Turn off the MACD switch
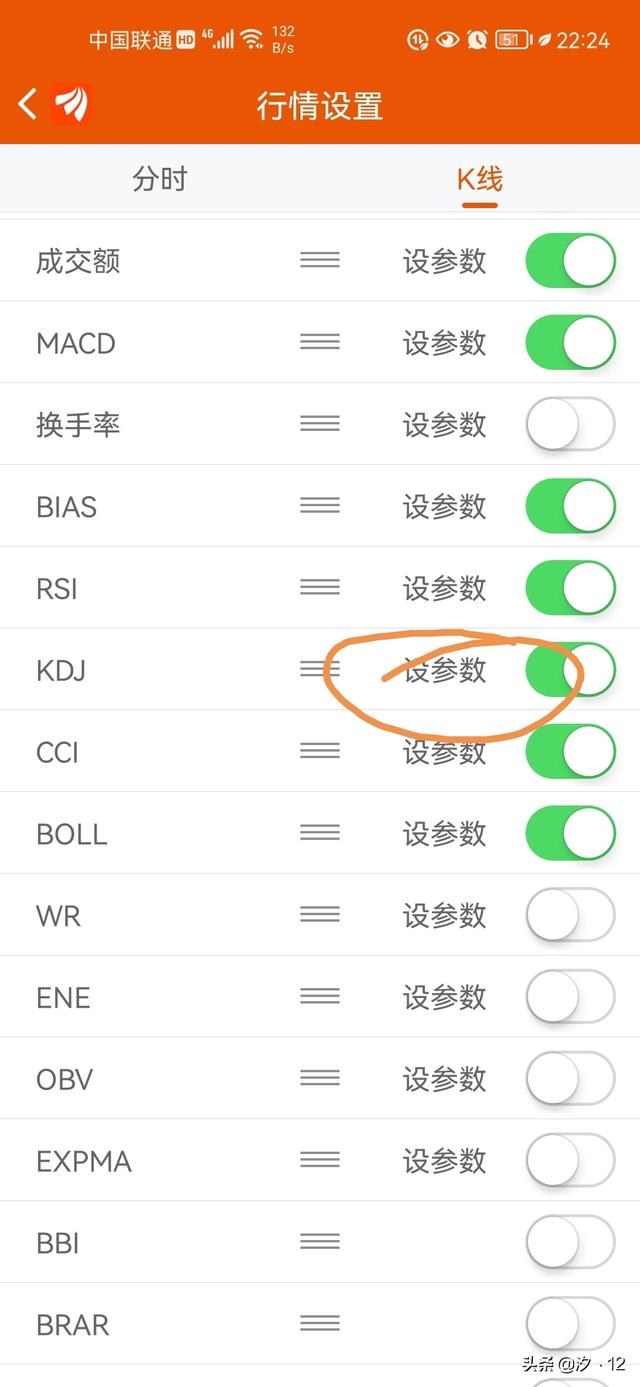 (570, 343)
